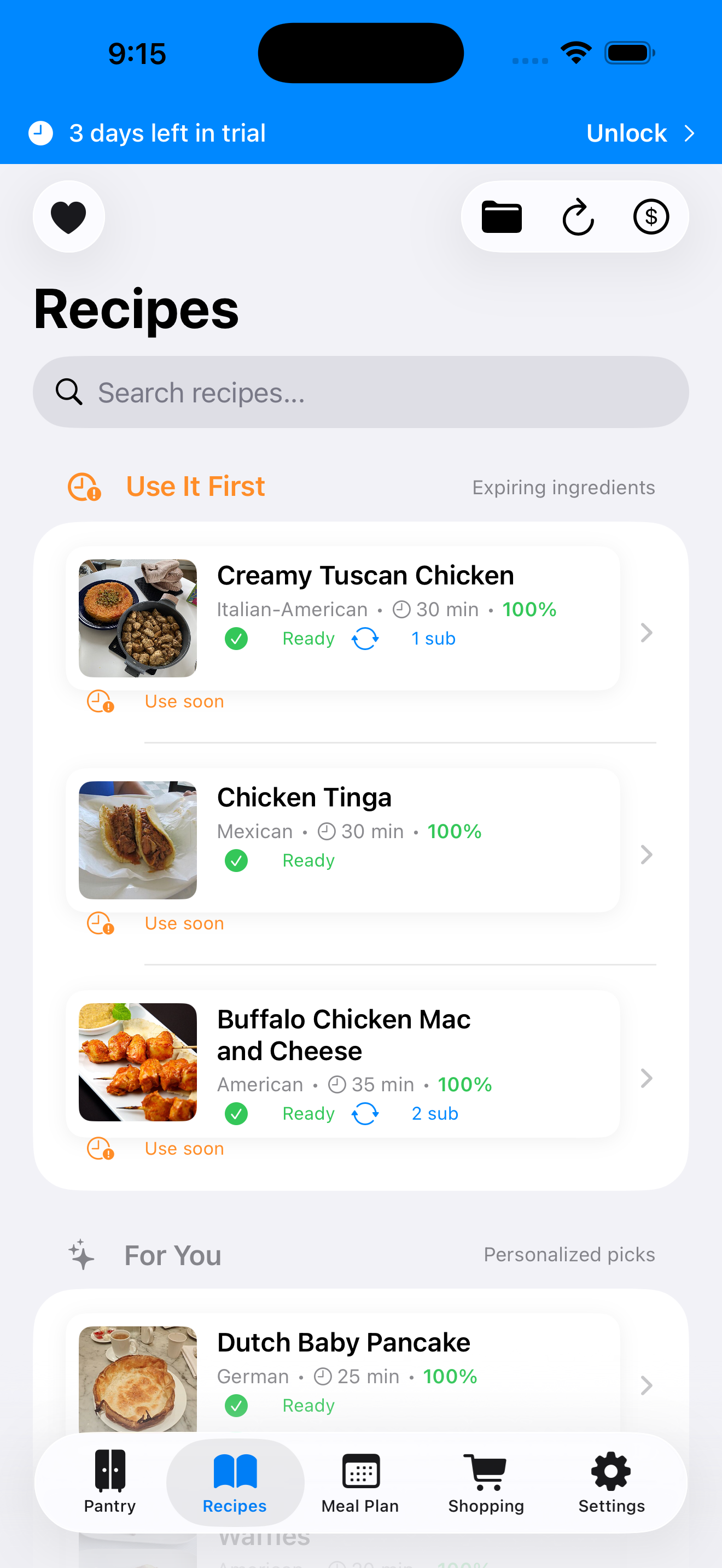This screenshot has width=722, height=1568.
Task: Toggle Ready status on Creamy Tuscan Chicken
Action: coord(236,639)
